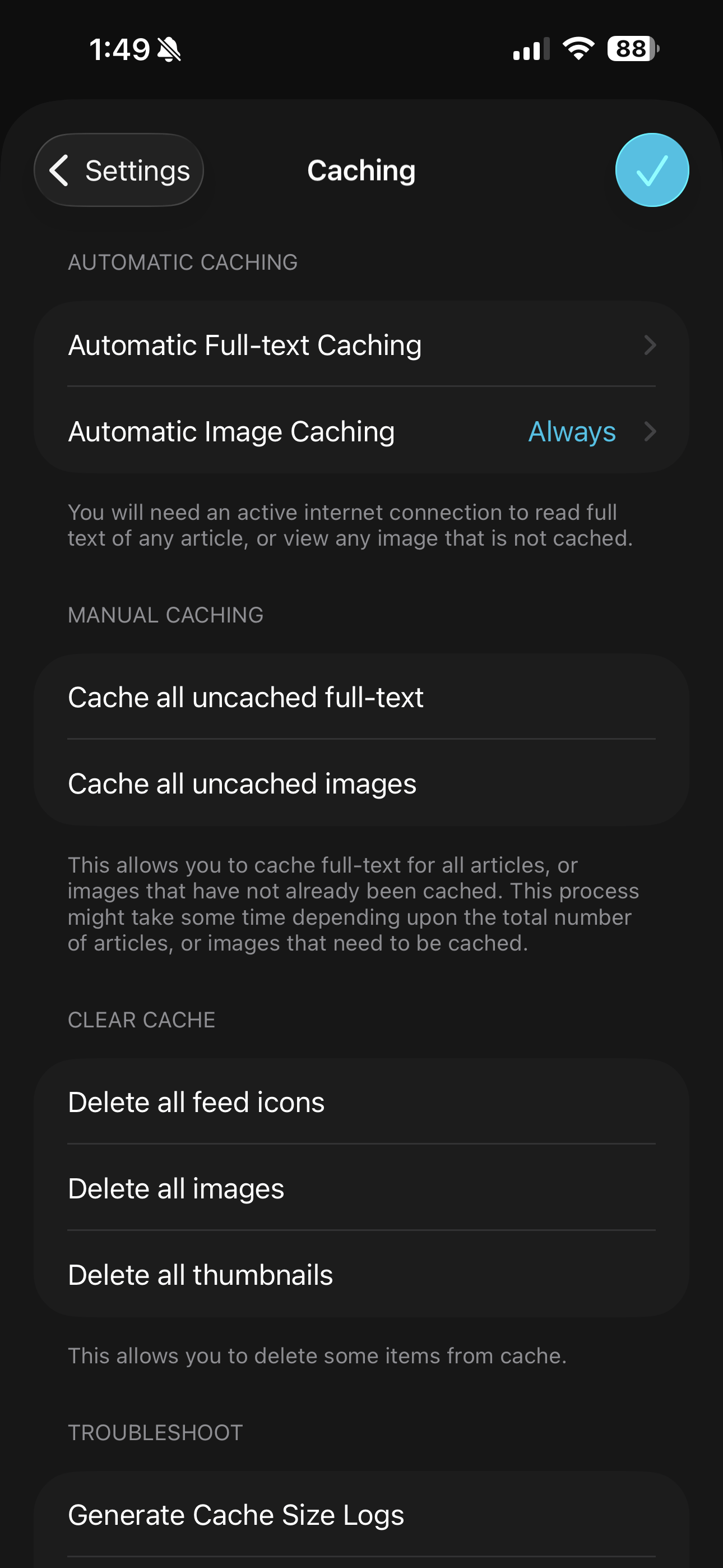This screenshot has height=1568, width=723.
Task: Confirm with the blue checkmark button
Action: [652, 170]
